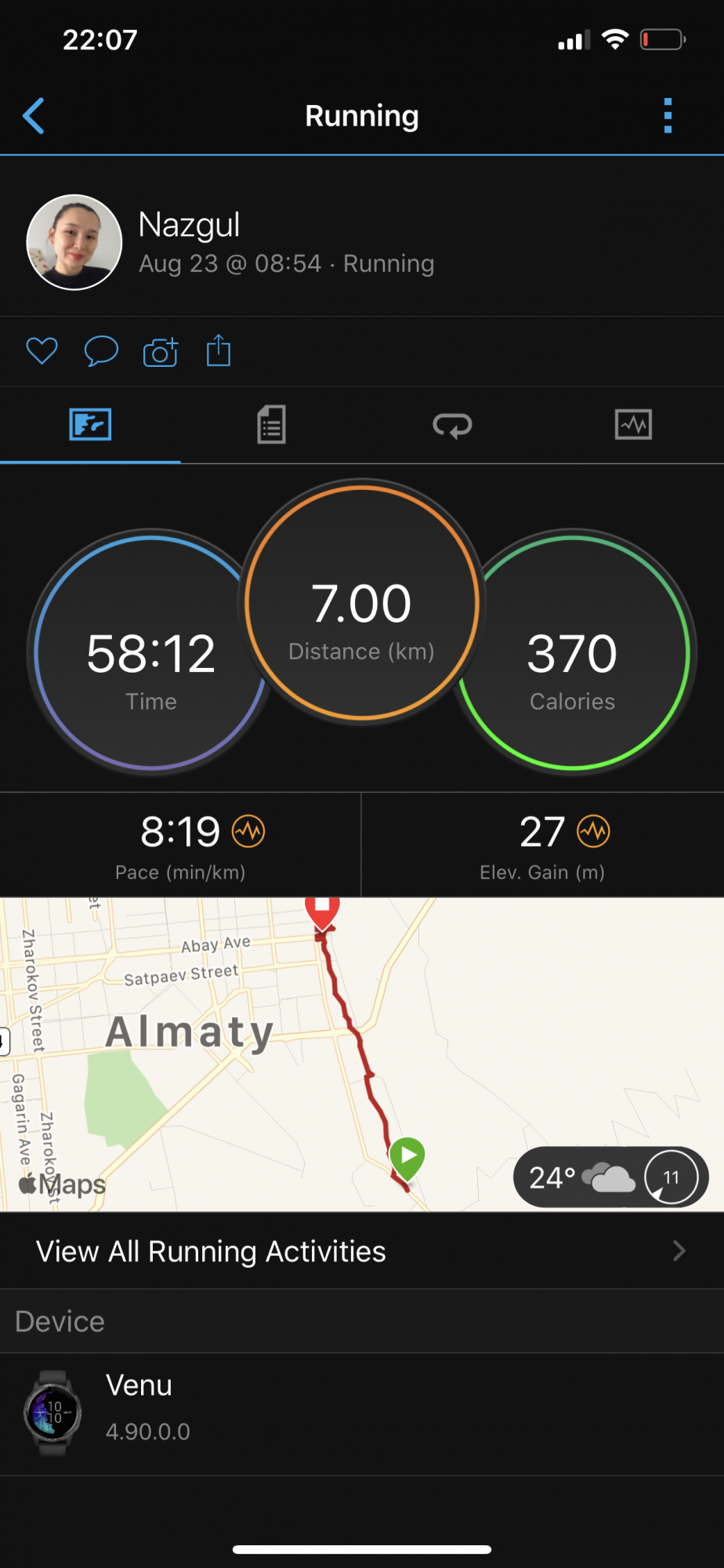Viewport: 724px width, 1568px height.
Task: Share this running activity
Action: coord(219,350)
